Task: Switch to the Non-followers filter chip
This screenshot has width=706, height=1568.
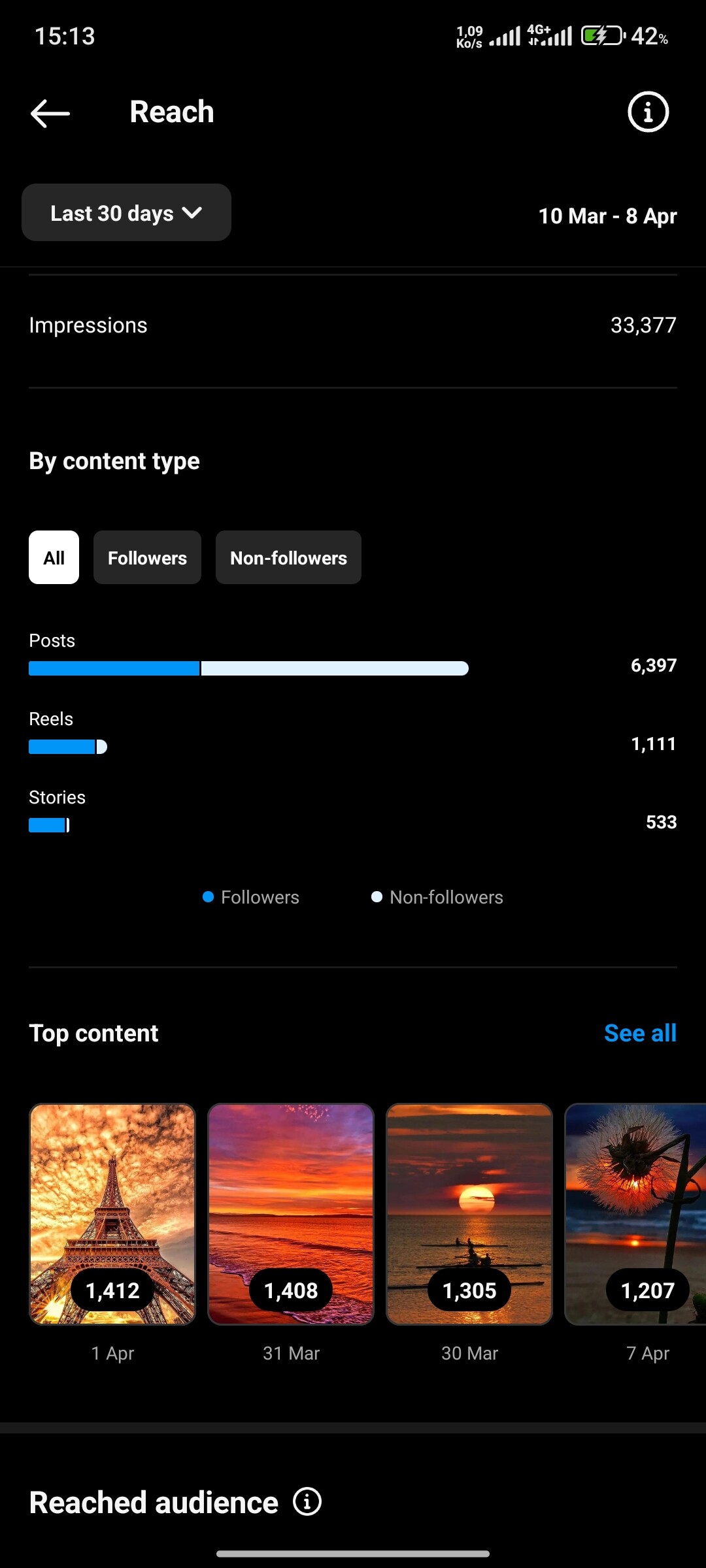Action: [288, 557]
